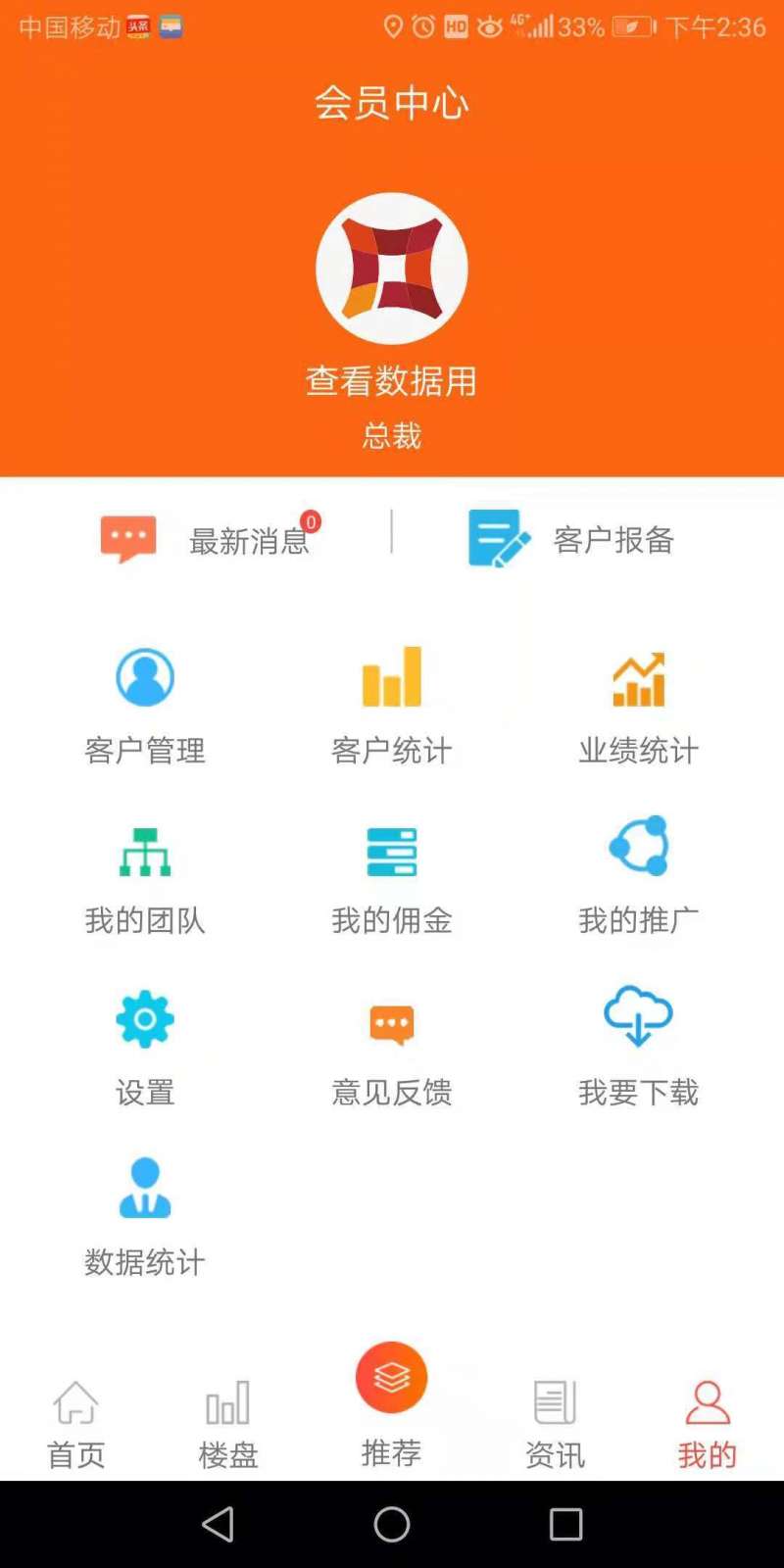Open 我的团队 my team

coord(145,877)
